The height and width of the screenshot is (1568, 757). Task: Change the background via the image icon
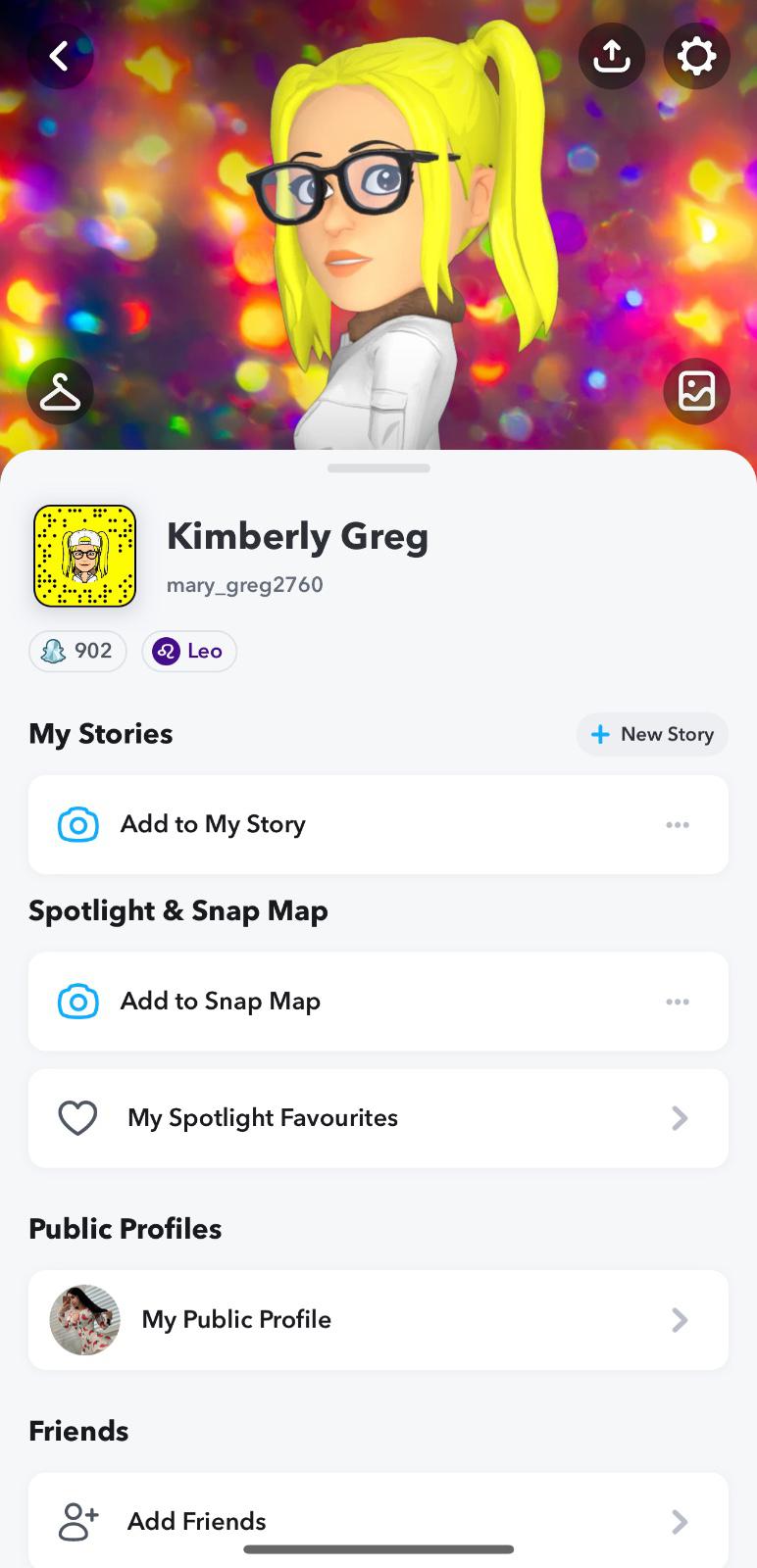(696, 392)
